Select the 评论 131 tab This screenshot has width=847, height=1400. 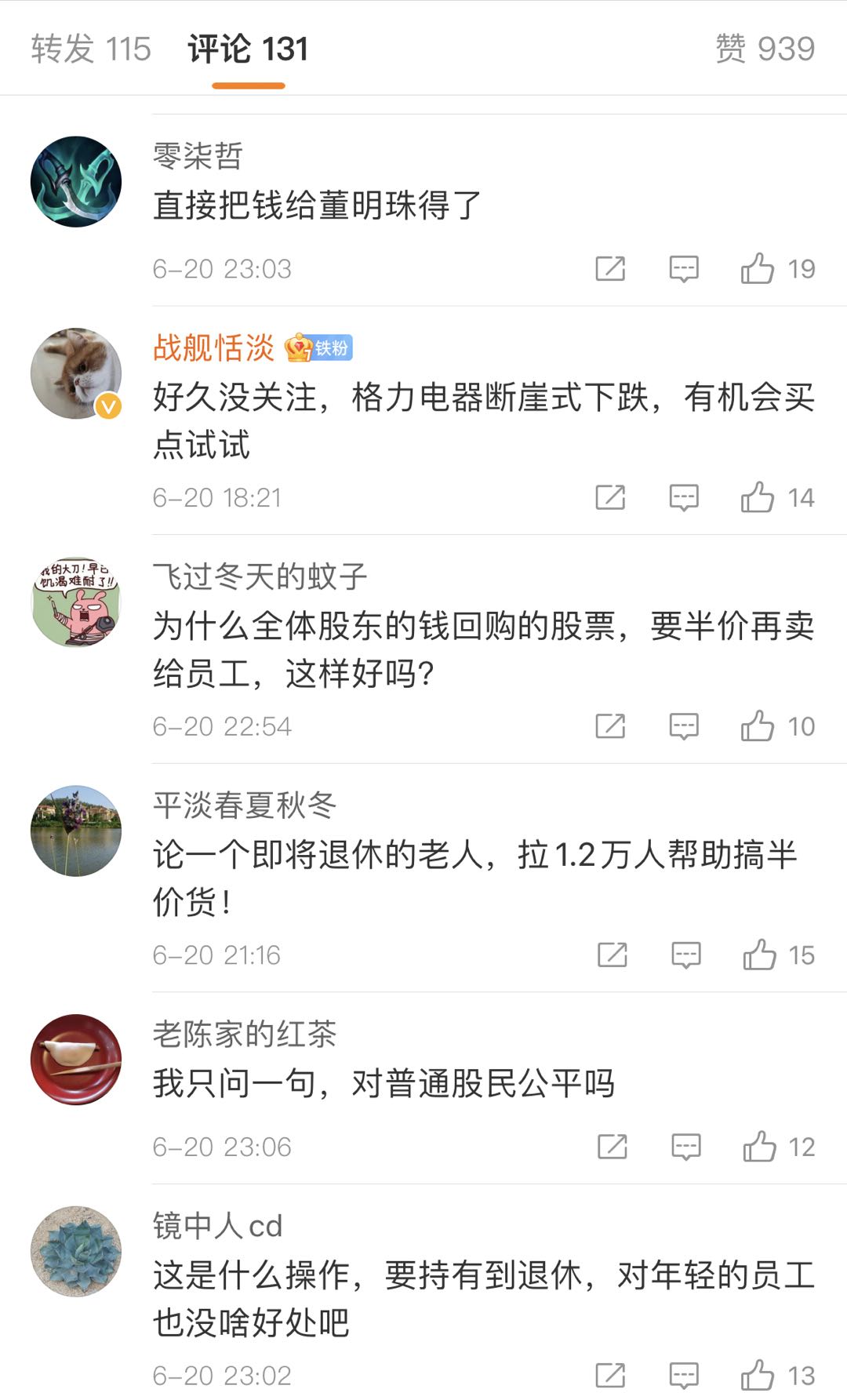tap(248, 49)
